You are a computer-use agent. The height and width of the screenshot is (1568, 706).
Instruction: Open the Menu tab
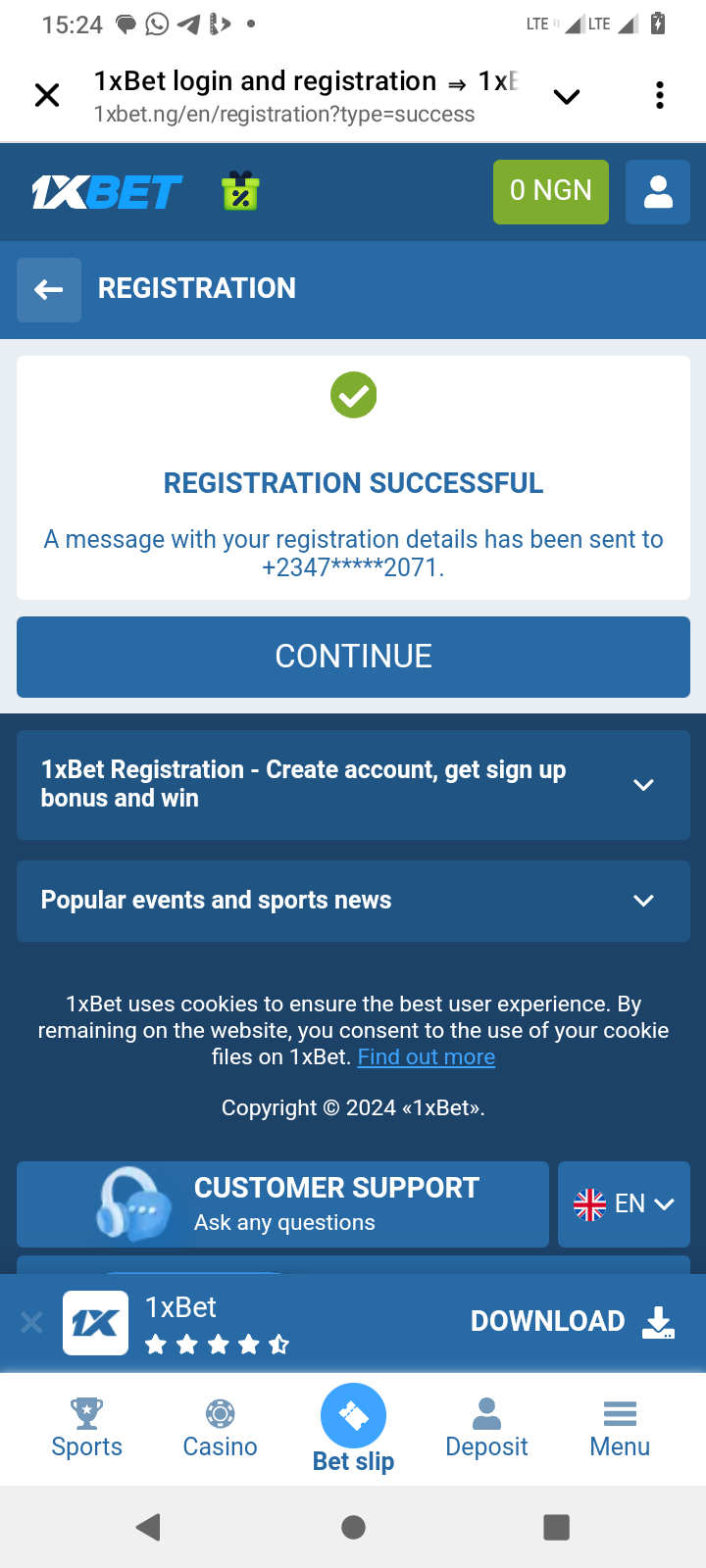point(620,1429)
